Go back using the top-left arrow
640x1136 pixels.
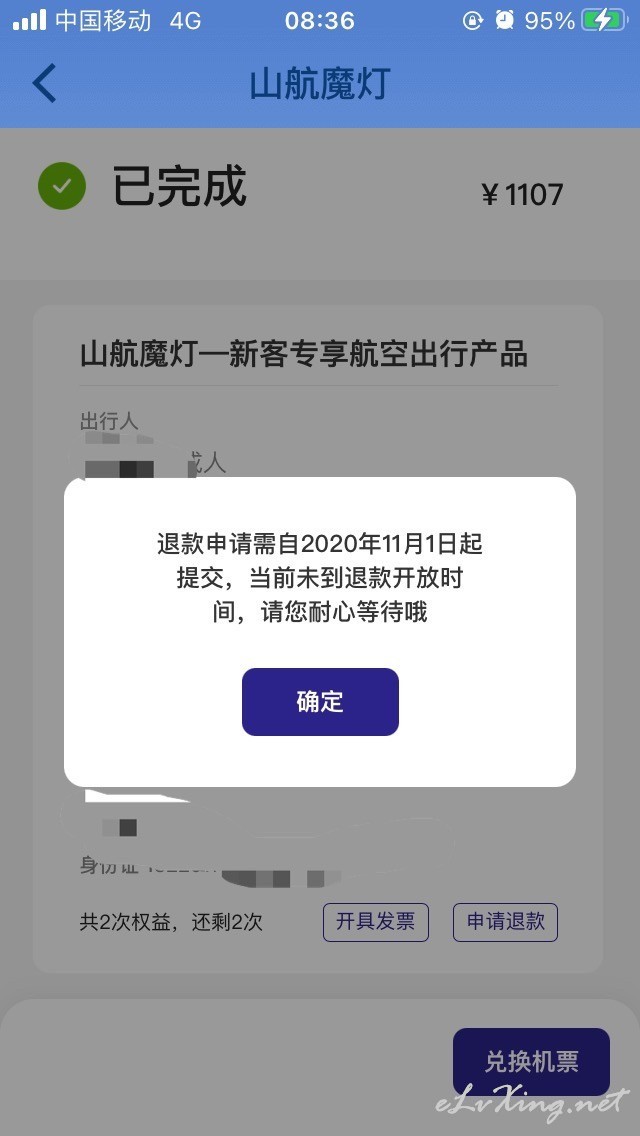[43, 83]
